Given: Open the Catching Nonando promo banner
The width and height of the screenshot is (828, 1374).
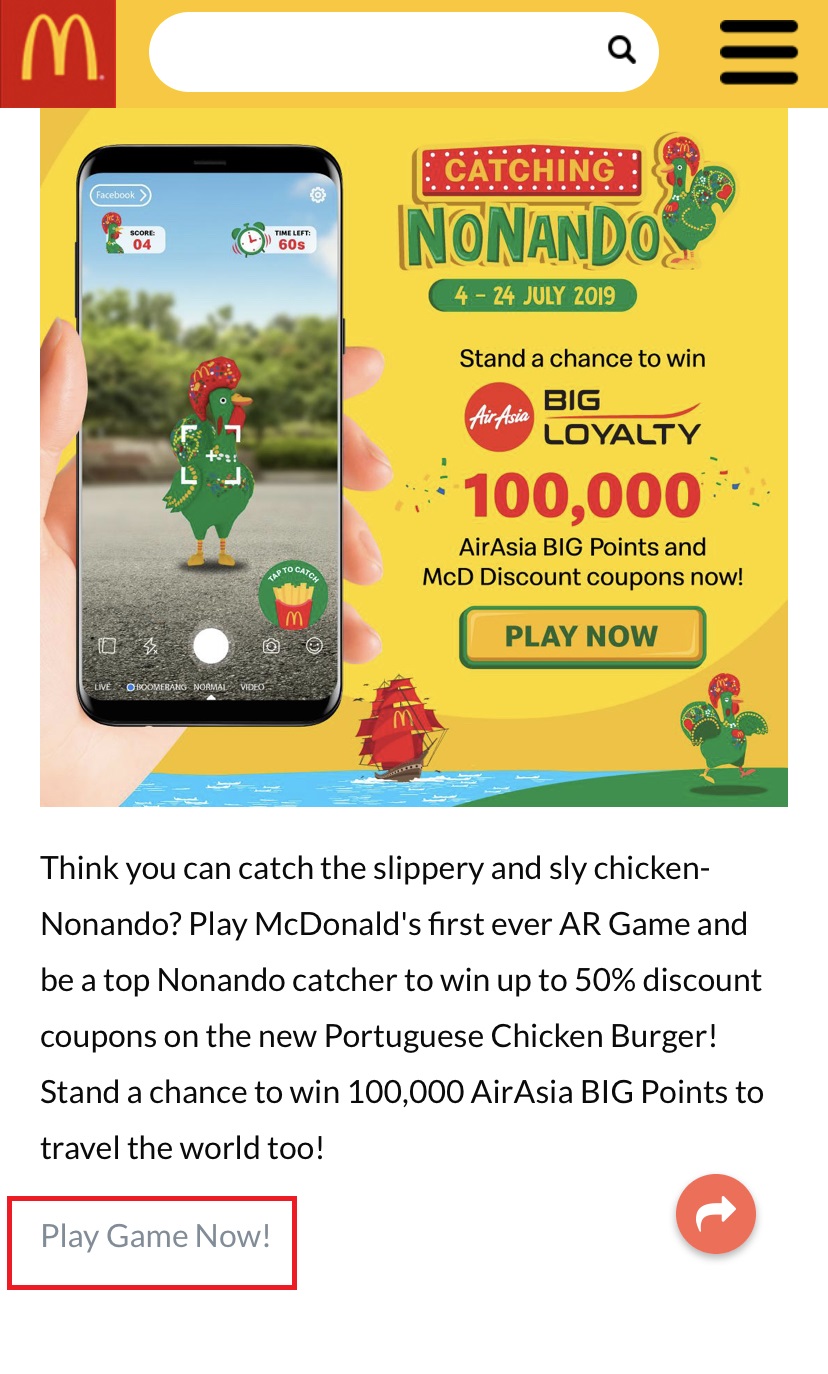Looking at the screenshot, I should [x=414, y=457].
